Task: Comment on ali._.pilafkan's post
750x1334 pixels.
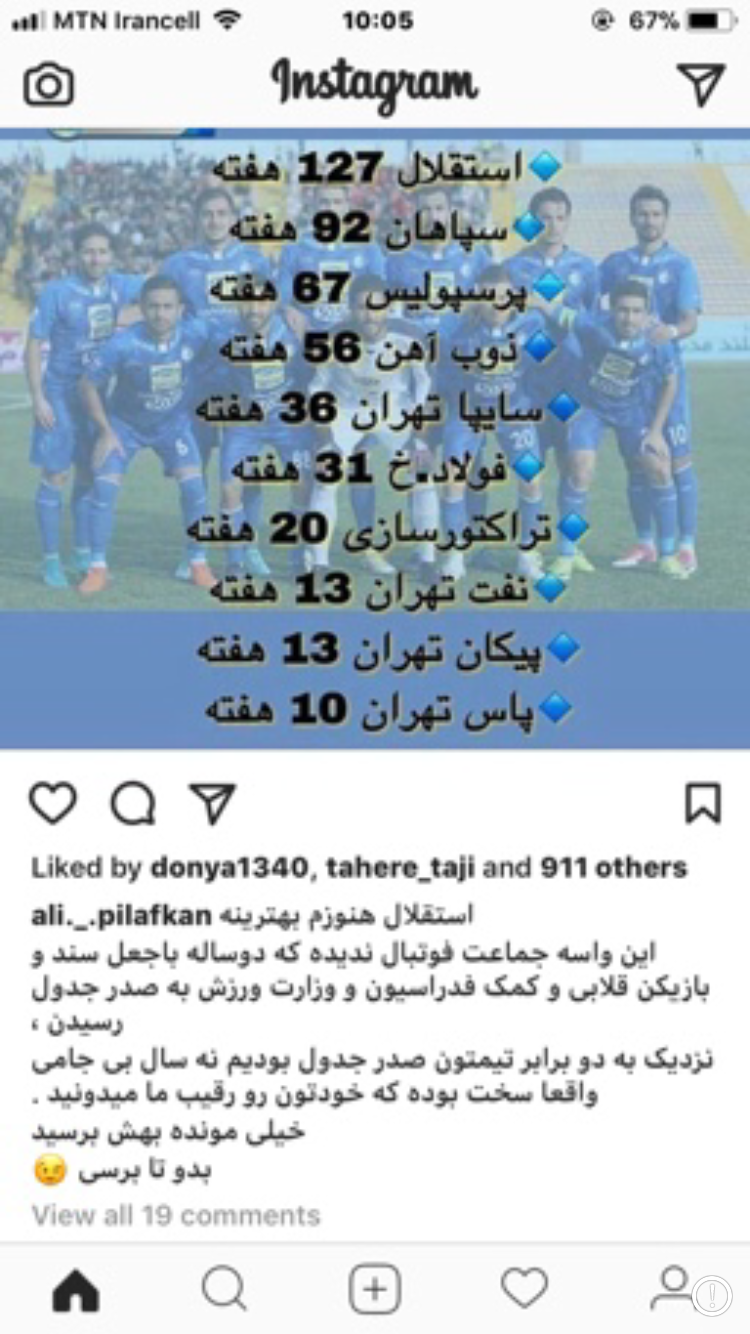Action: point(132,803)
